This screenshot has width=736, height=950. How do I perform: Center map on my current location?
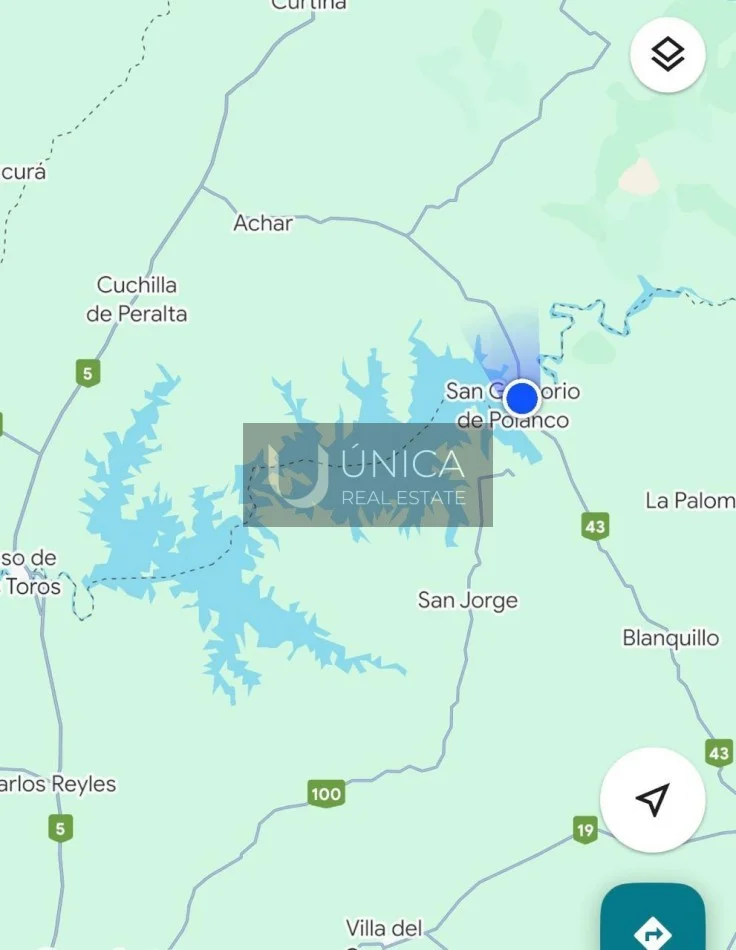coord(652,799)
